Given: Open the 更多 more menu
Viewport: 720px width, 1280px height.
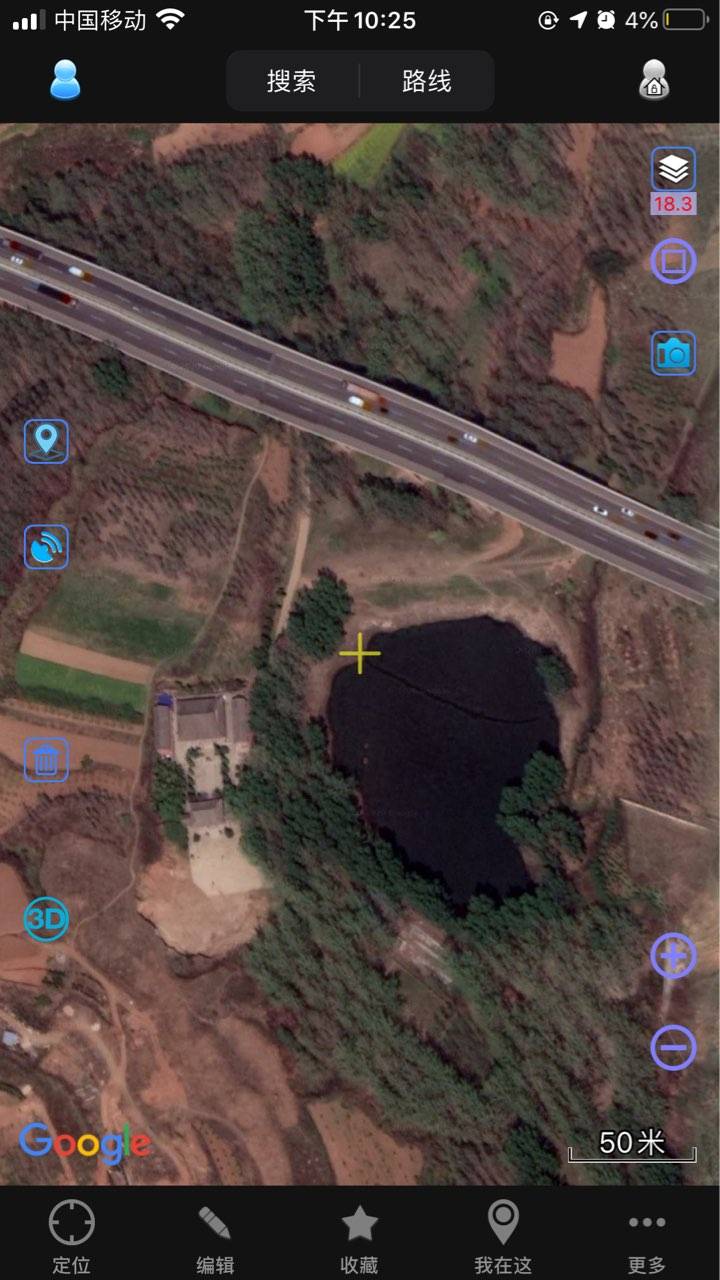Looking at the screenshot, I should pos(647,1238).
